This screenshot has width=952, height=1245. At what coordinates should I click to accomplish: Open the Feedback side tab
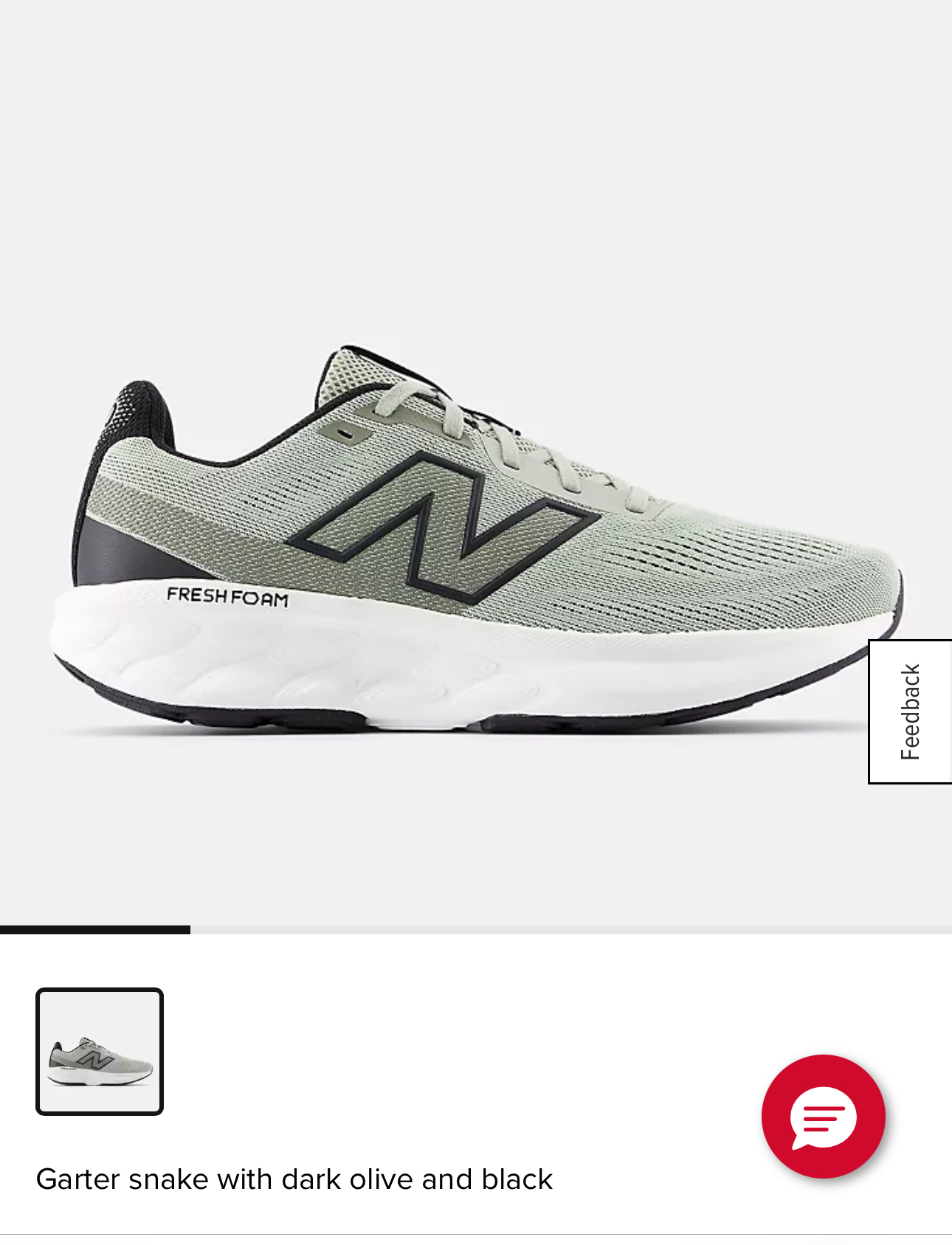point(911,711)
